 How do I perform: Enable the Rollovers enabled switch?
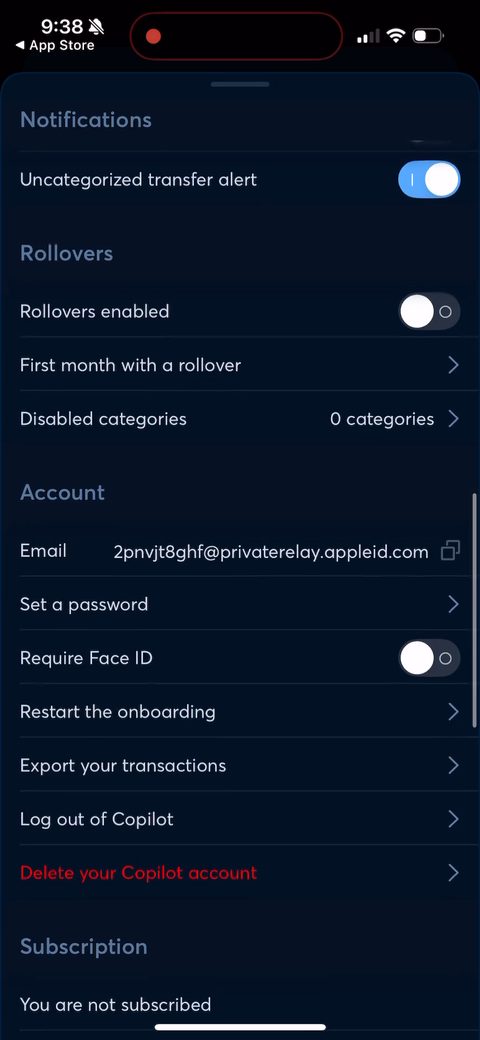click(x=429, y=311)
